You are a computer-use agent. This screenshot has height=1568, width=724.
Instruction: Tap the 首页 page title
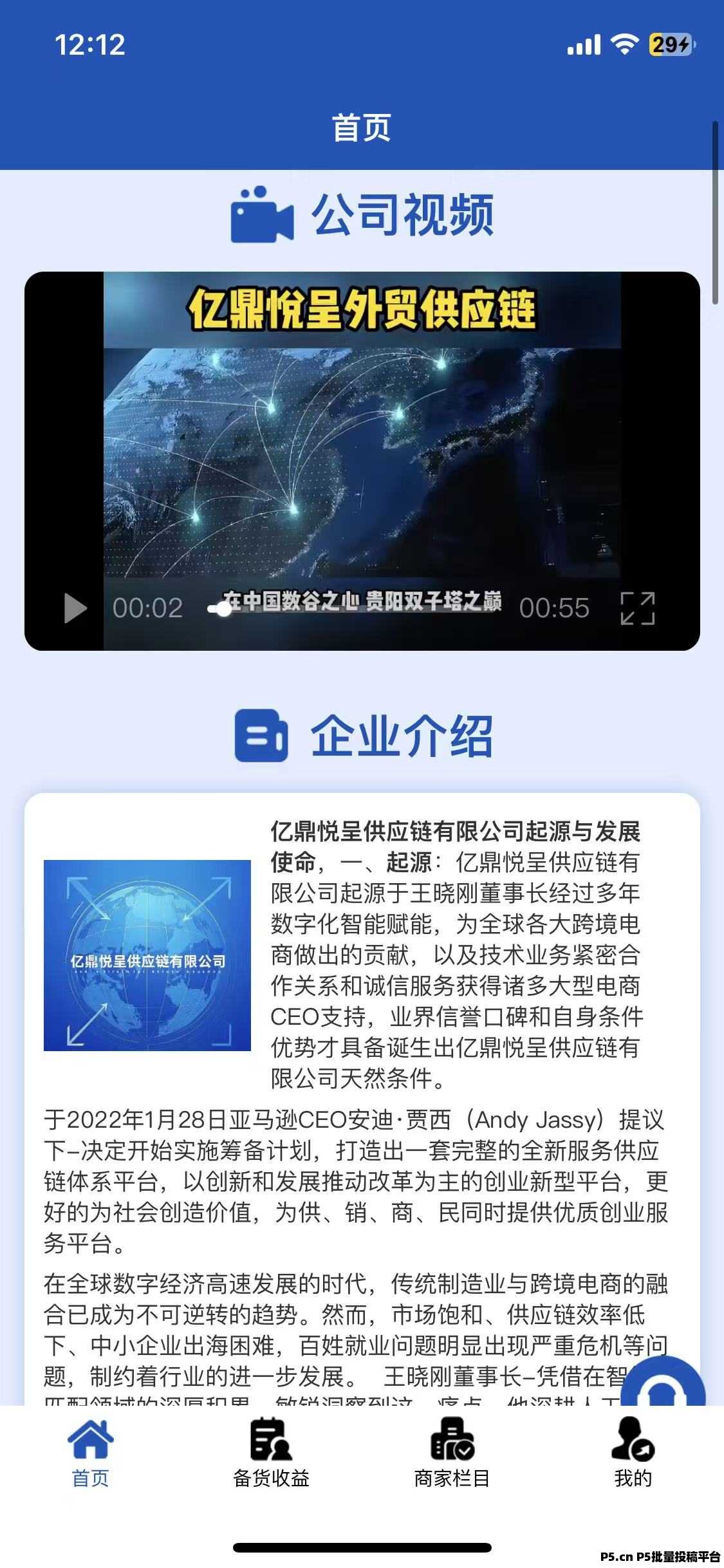pos(362,127)
